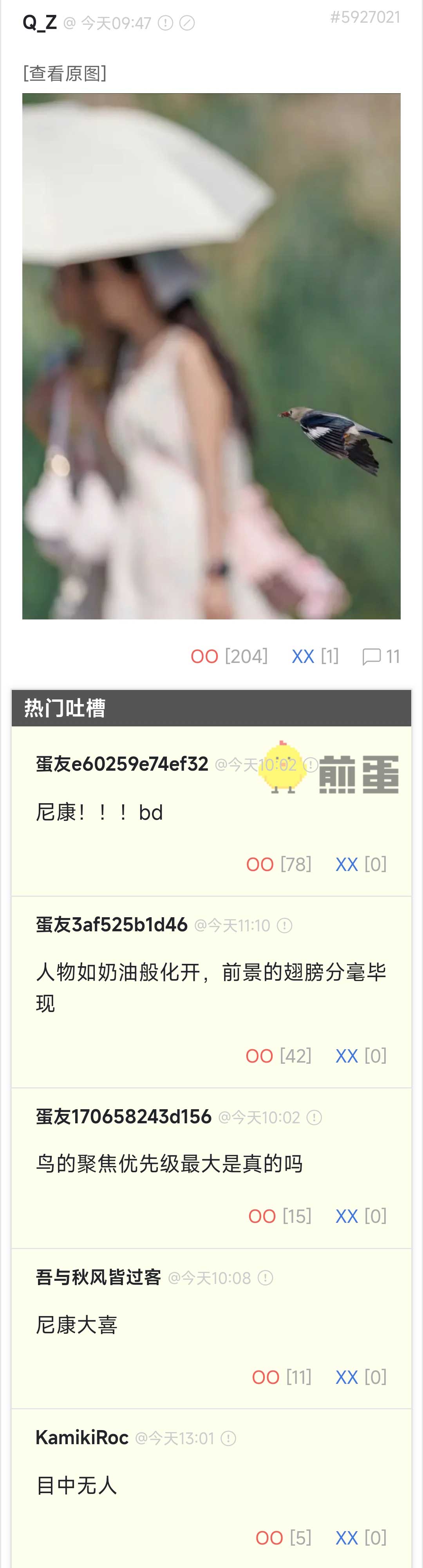423x1568 pixels.
Task: Report comment by 蛋友3af525b1d46
Action: click(x=284, y=926)
